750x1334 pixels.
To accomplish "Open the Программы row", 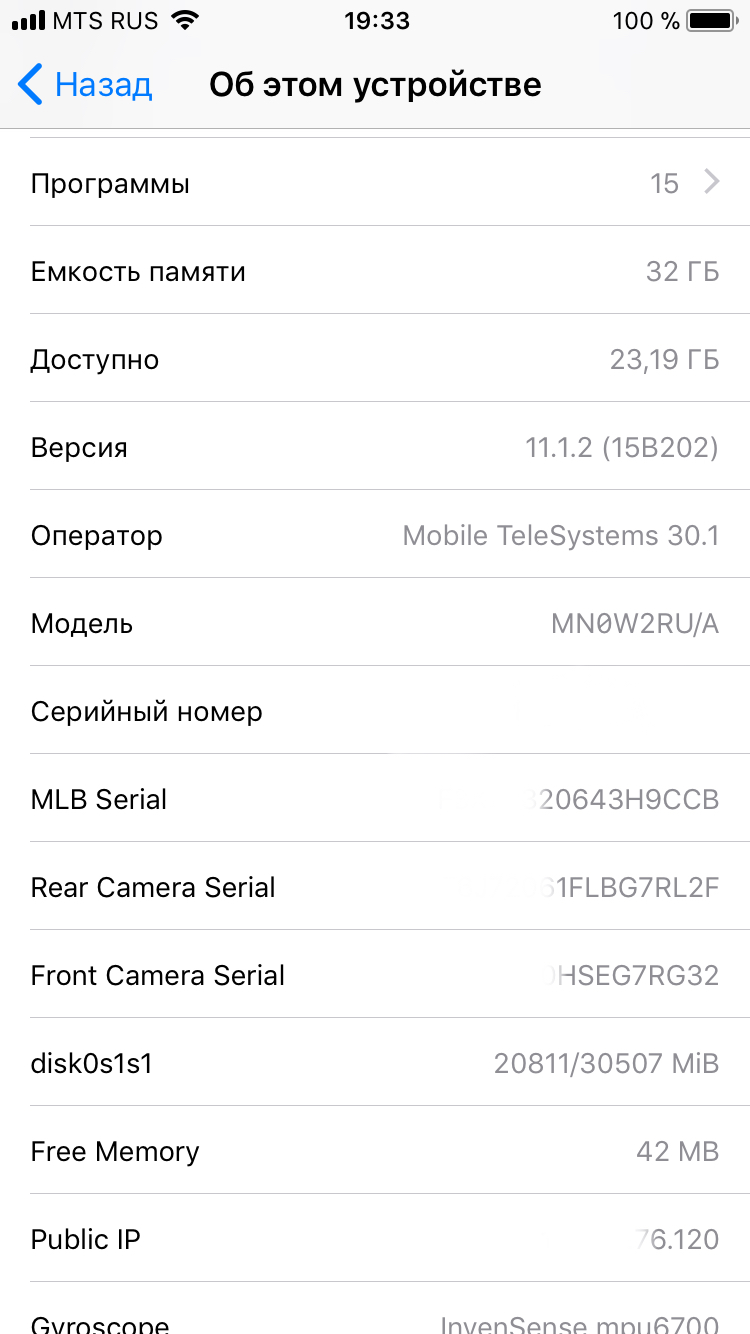I will tap(375, 182).
